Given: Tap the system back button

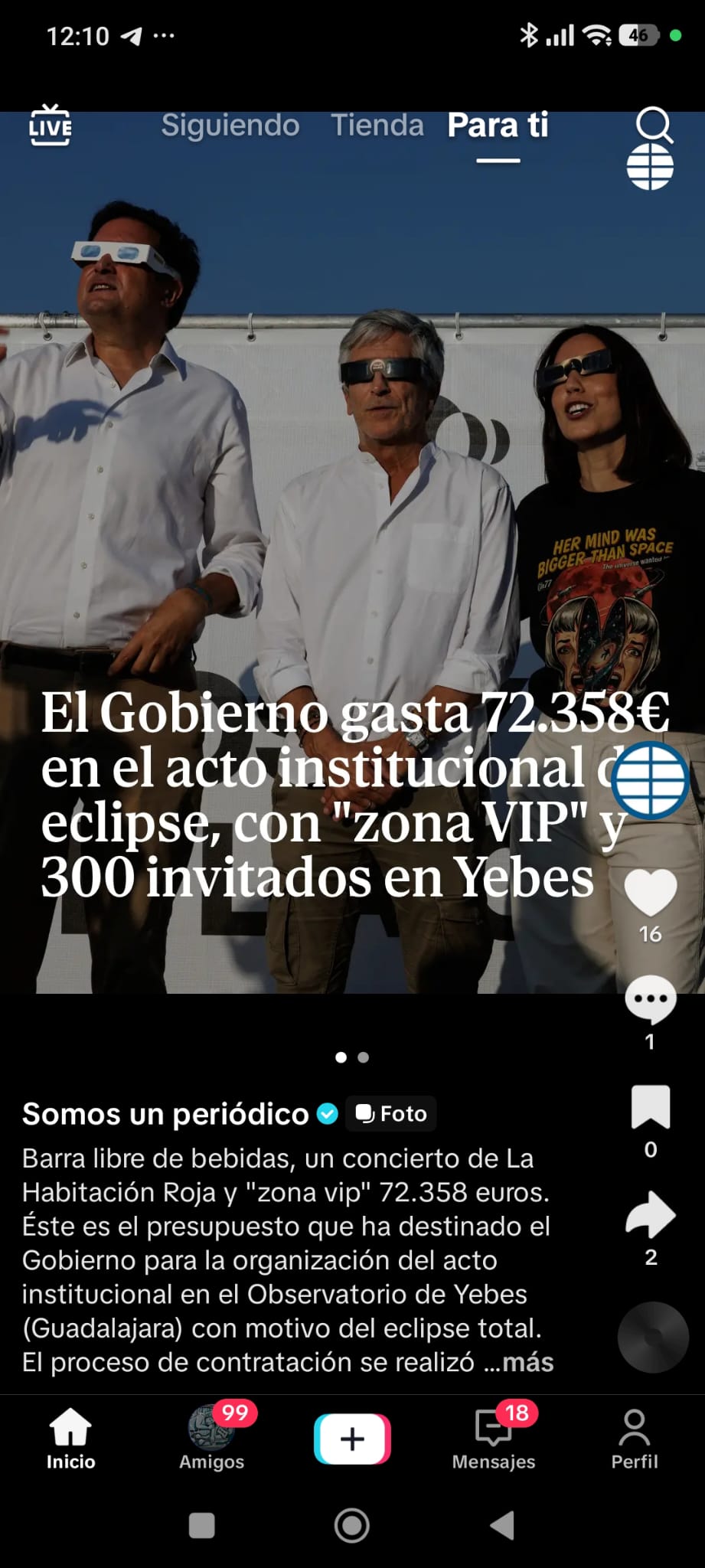Looking at the screenshot, I should [502, 1526].
